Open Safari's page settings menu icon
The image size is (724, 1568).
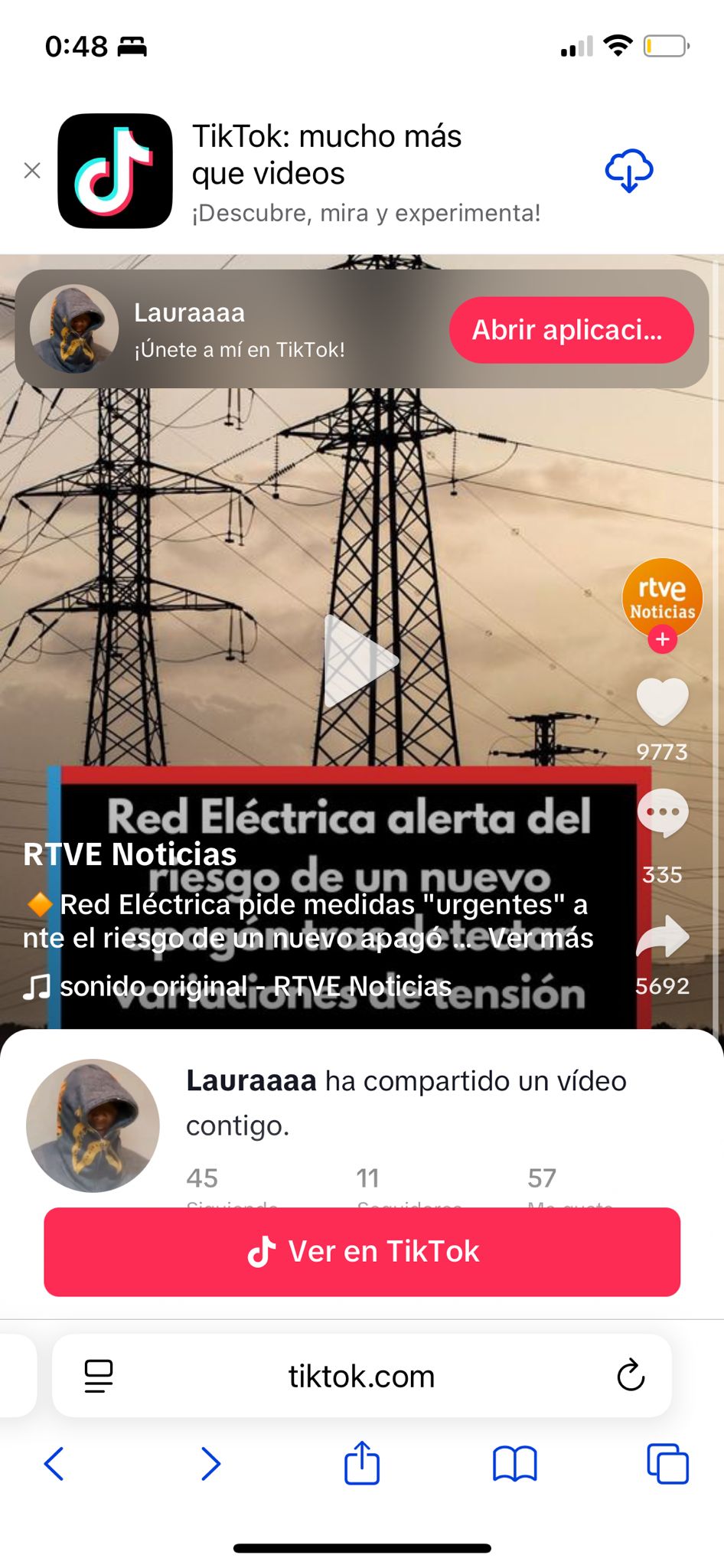[99, 1376]
